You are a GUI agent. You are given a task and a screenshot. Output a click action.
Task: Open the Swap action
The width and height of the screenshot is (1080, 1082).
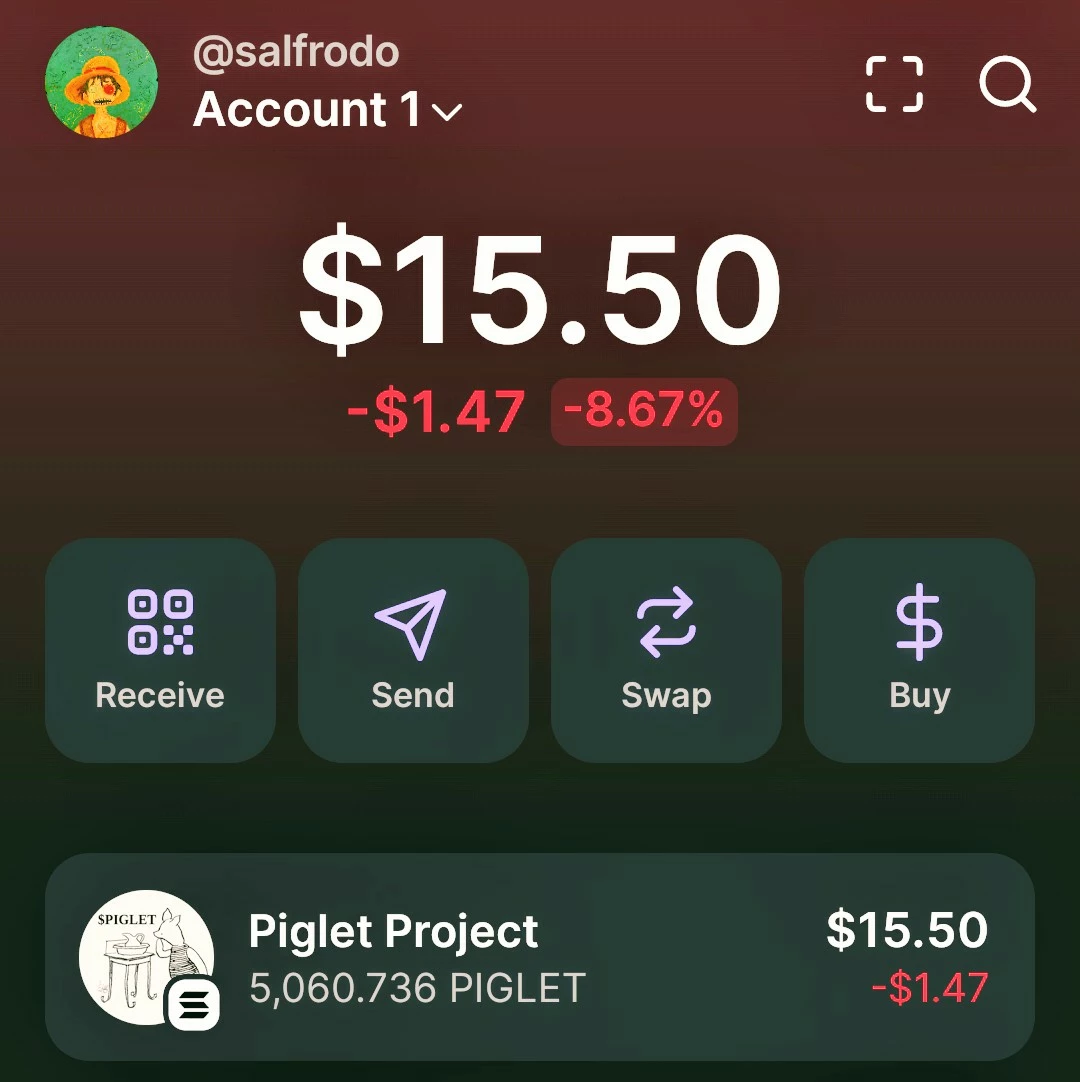pos(666,651)
